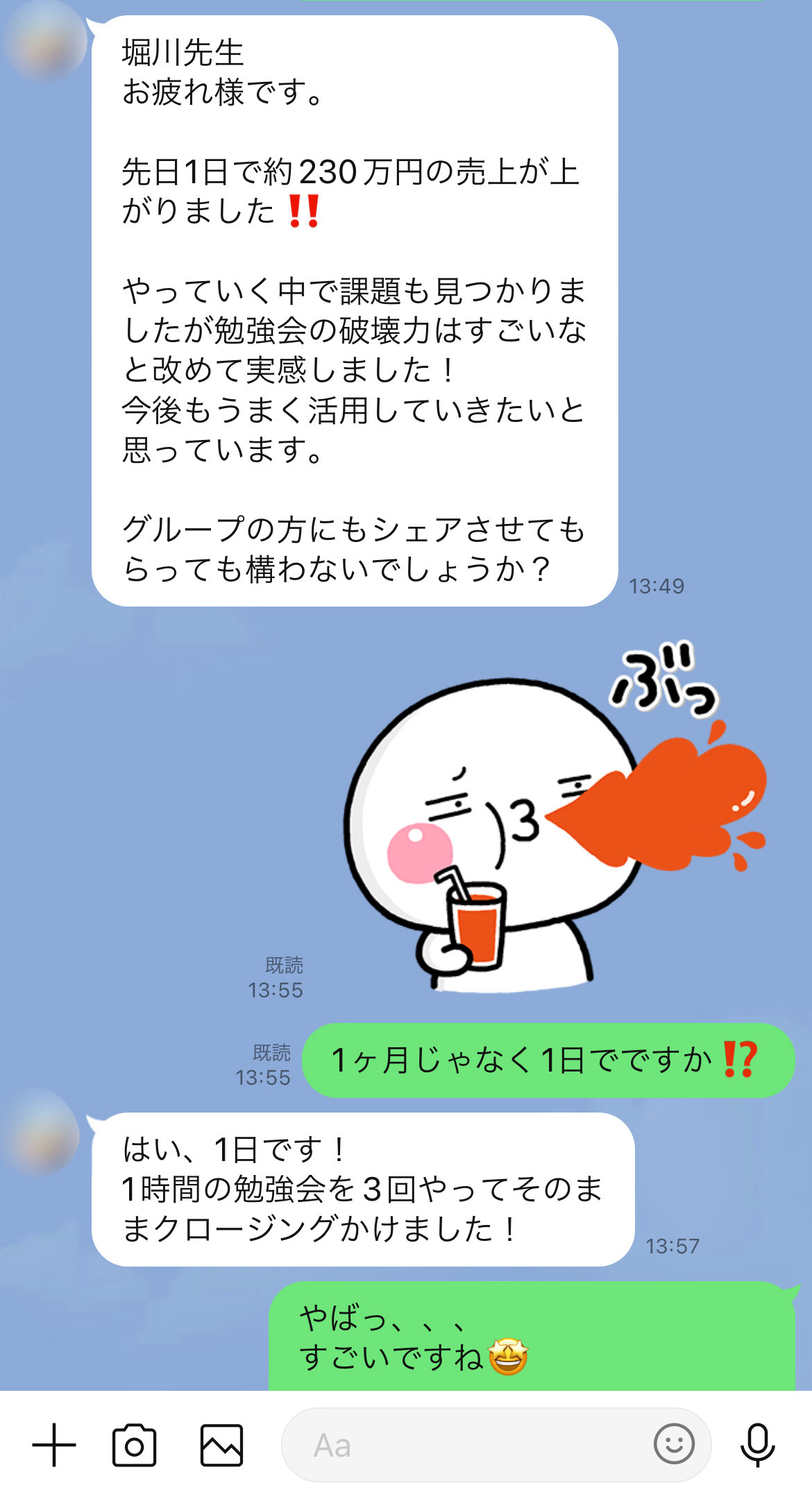The width and height of the screenshot is (812, 1497).
Task: Open the plus attachment menu
Action: pos(54,1445)
